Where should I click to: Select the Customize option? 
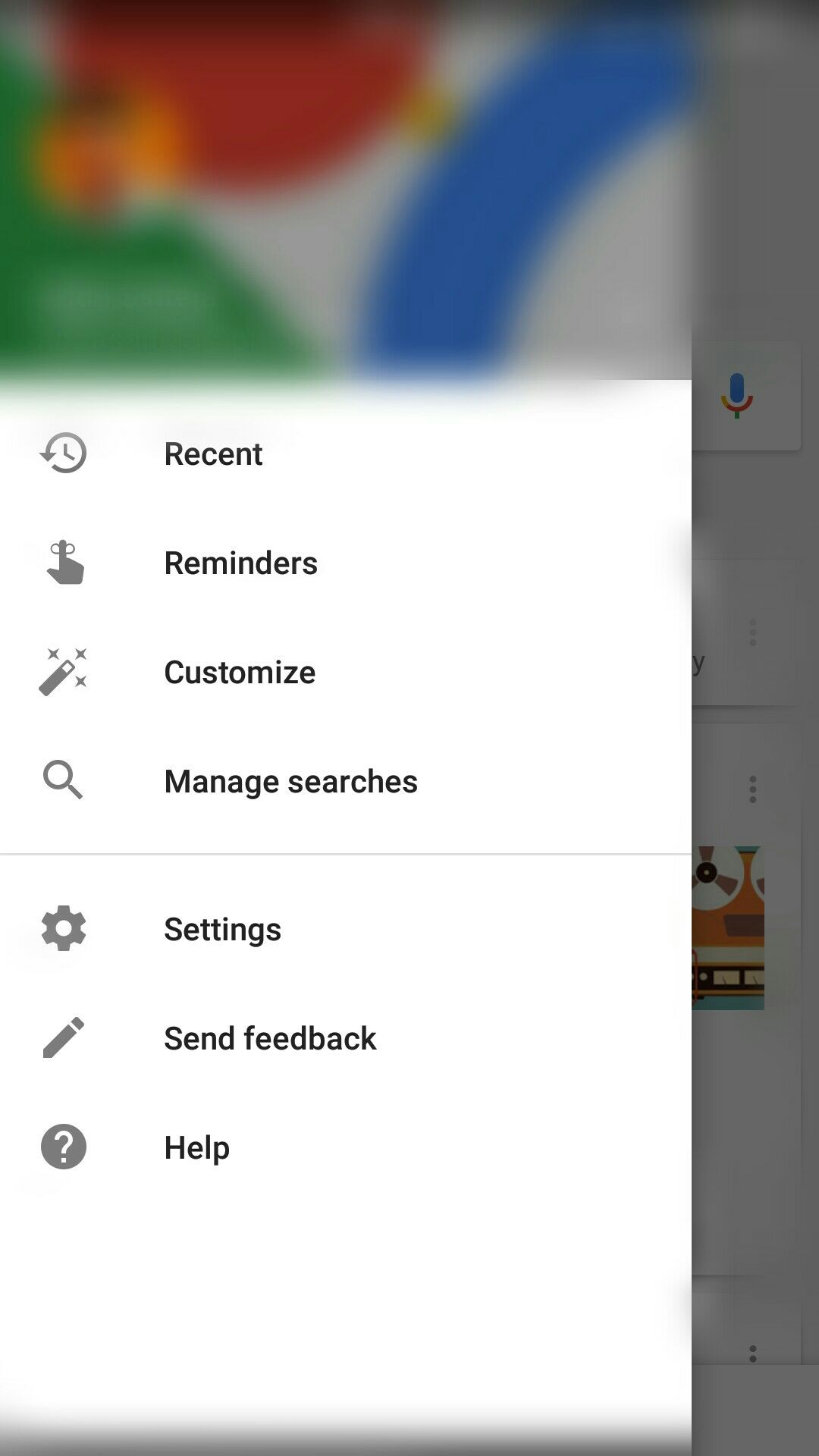(240, 673)
